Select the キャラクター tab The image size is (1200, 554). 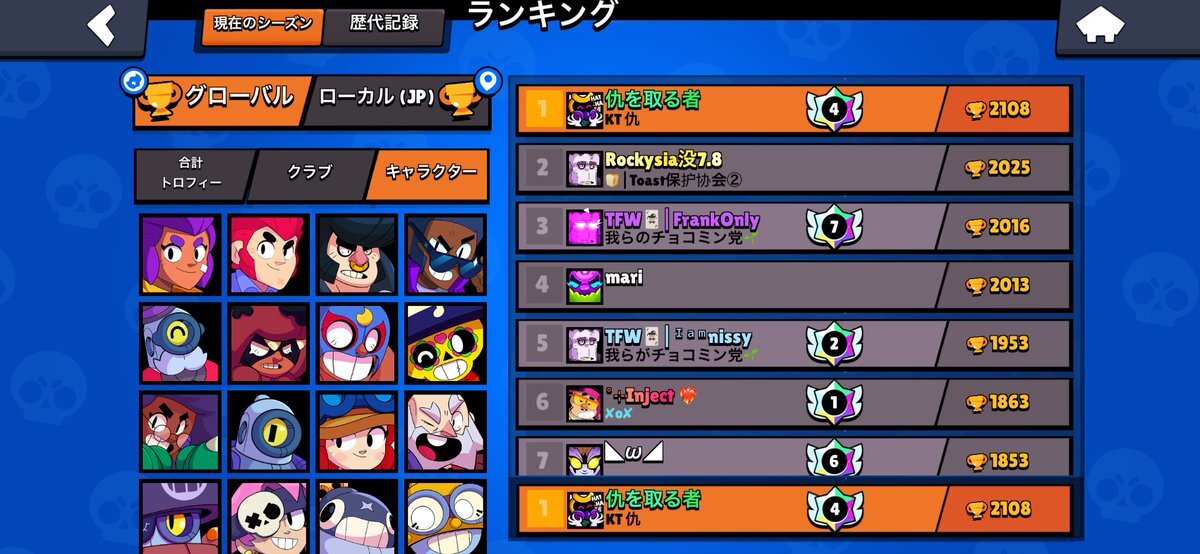coord(428,174)
